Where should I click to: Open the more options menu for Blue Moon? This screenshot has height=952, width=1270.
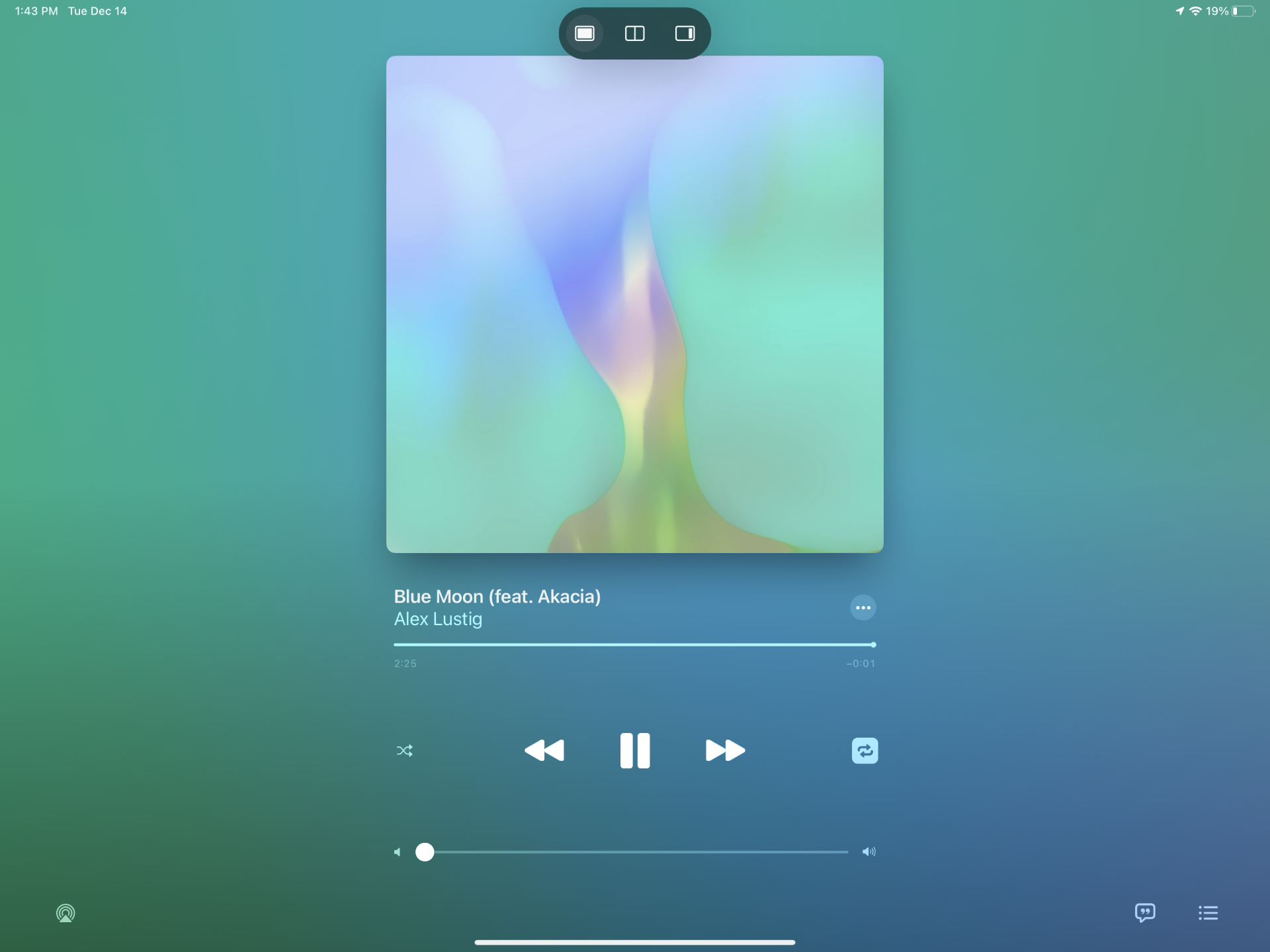(863, 607)
